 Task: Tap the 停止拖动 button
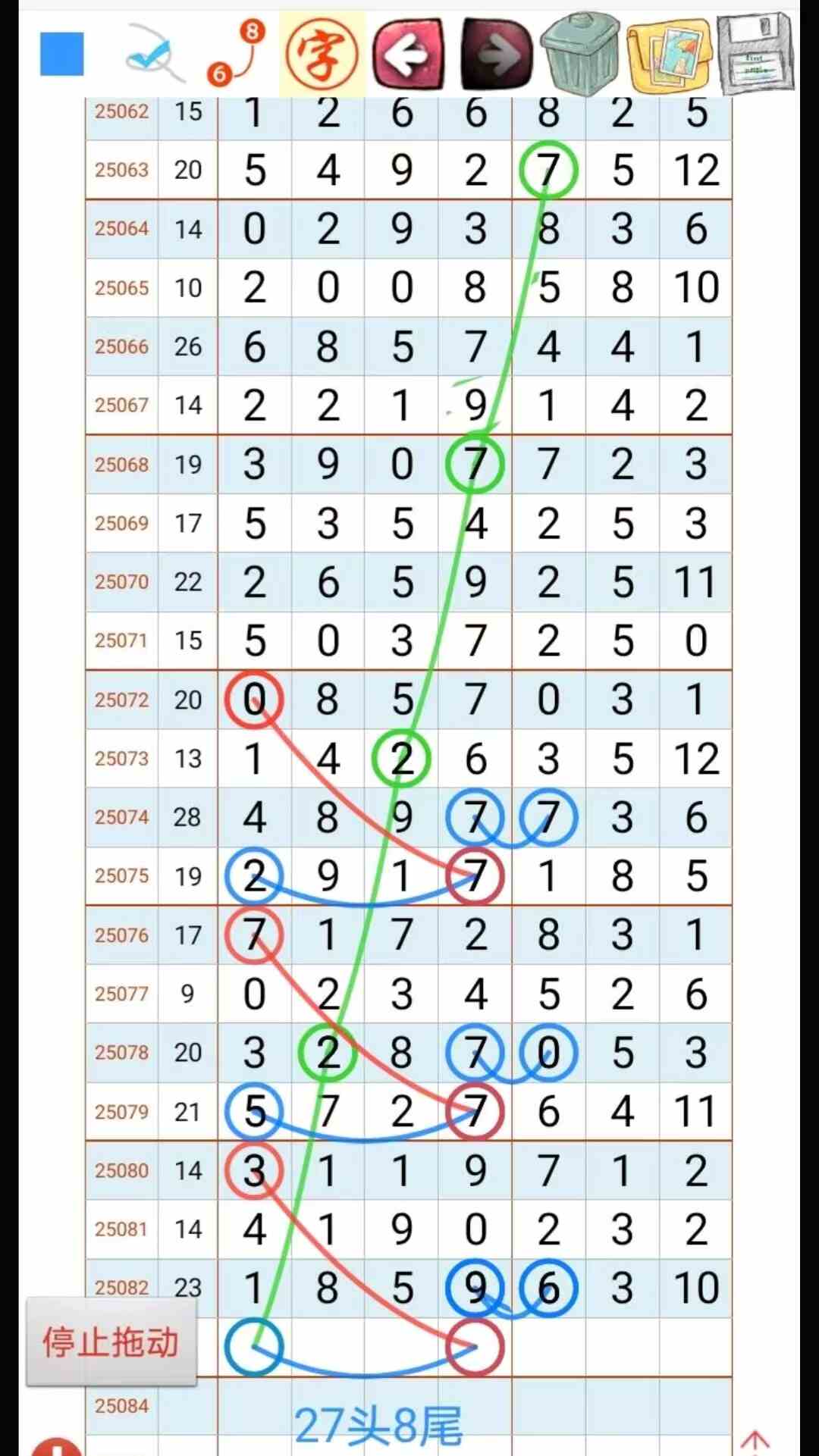coord(111,1342)
